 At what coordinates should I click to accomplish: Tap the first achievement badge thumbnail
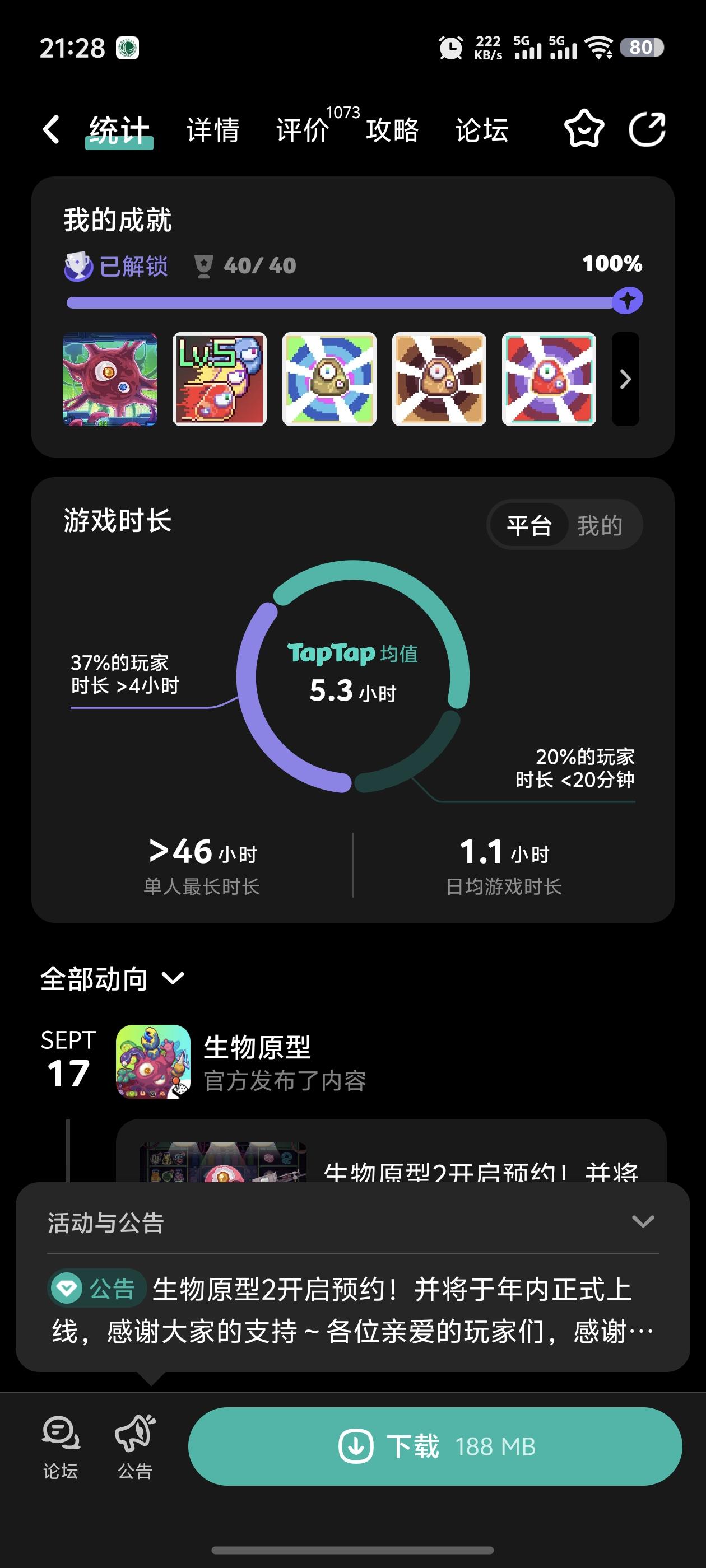click(x=110, y=379)
